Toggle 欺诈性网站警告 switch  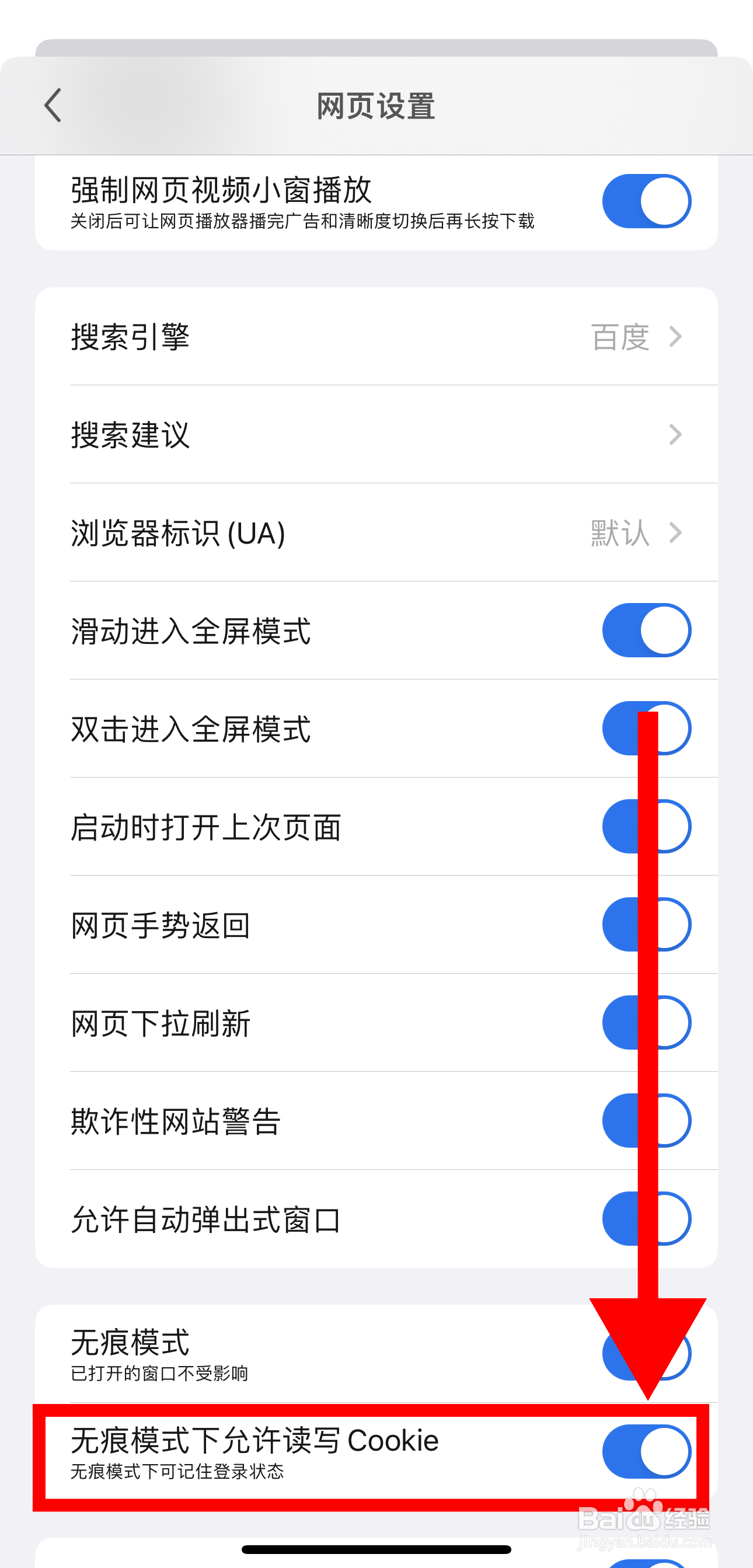(646, 1121)
